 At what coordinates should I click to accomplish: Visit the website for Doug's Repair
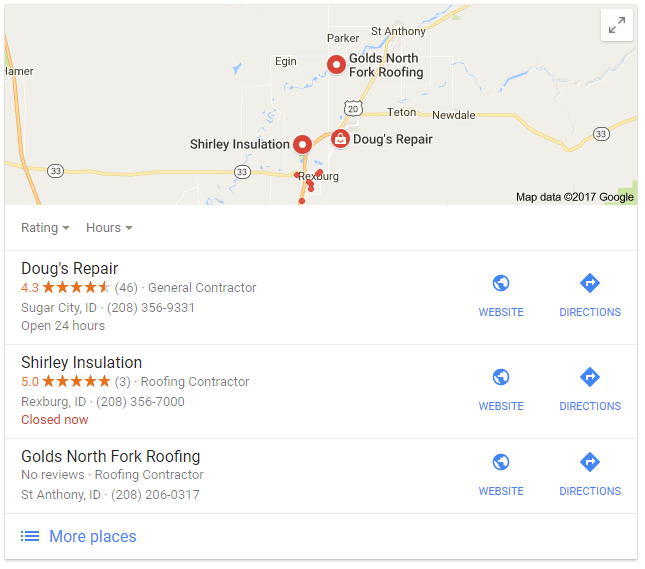click(501, 296)
